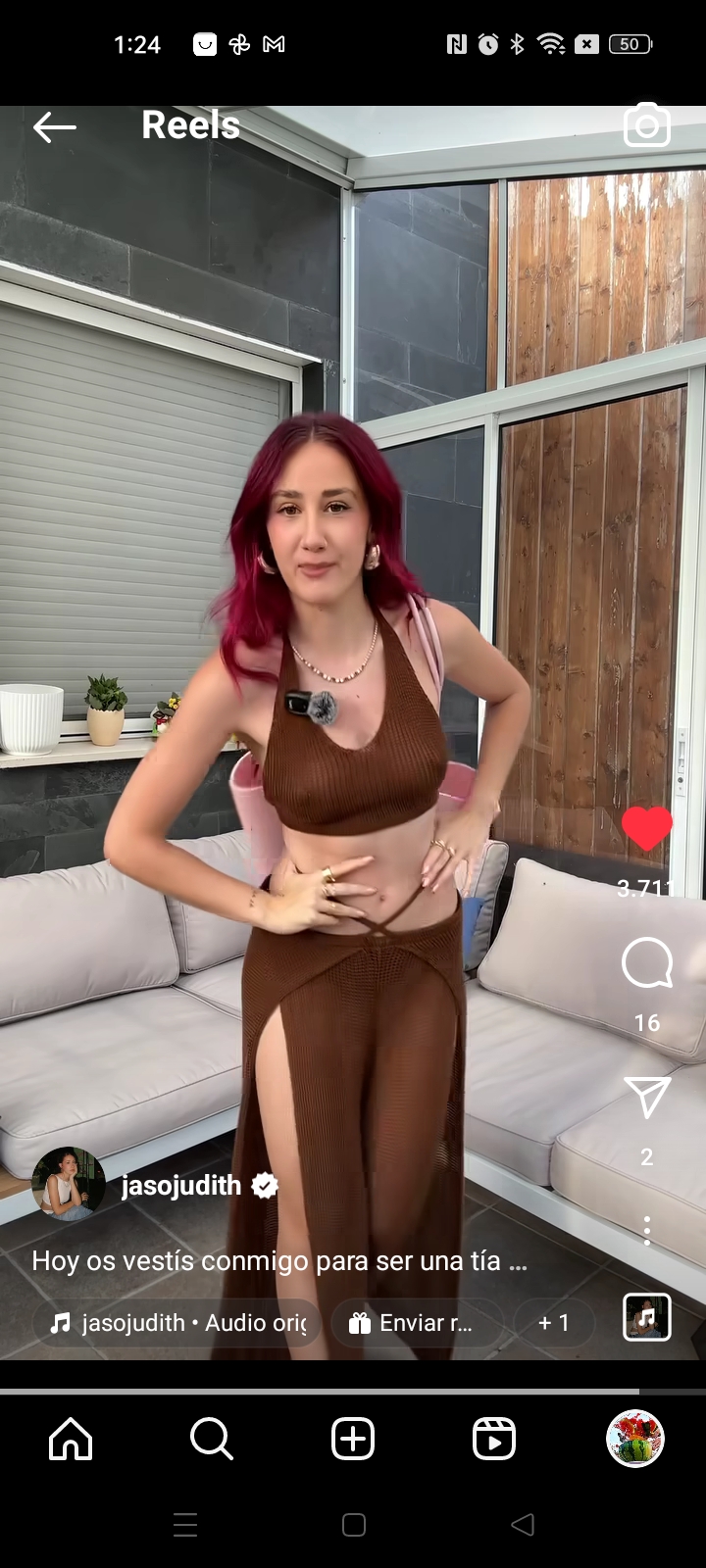Open the camera to create a reel
The width and height of the screenshot is (706, 1568).
pyautogui.click(x=646, y=125)
